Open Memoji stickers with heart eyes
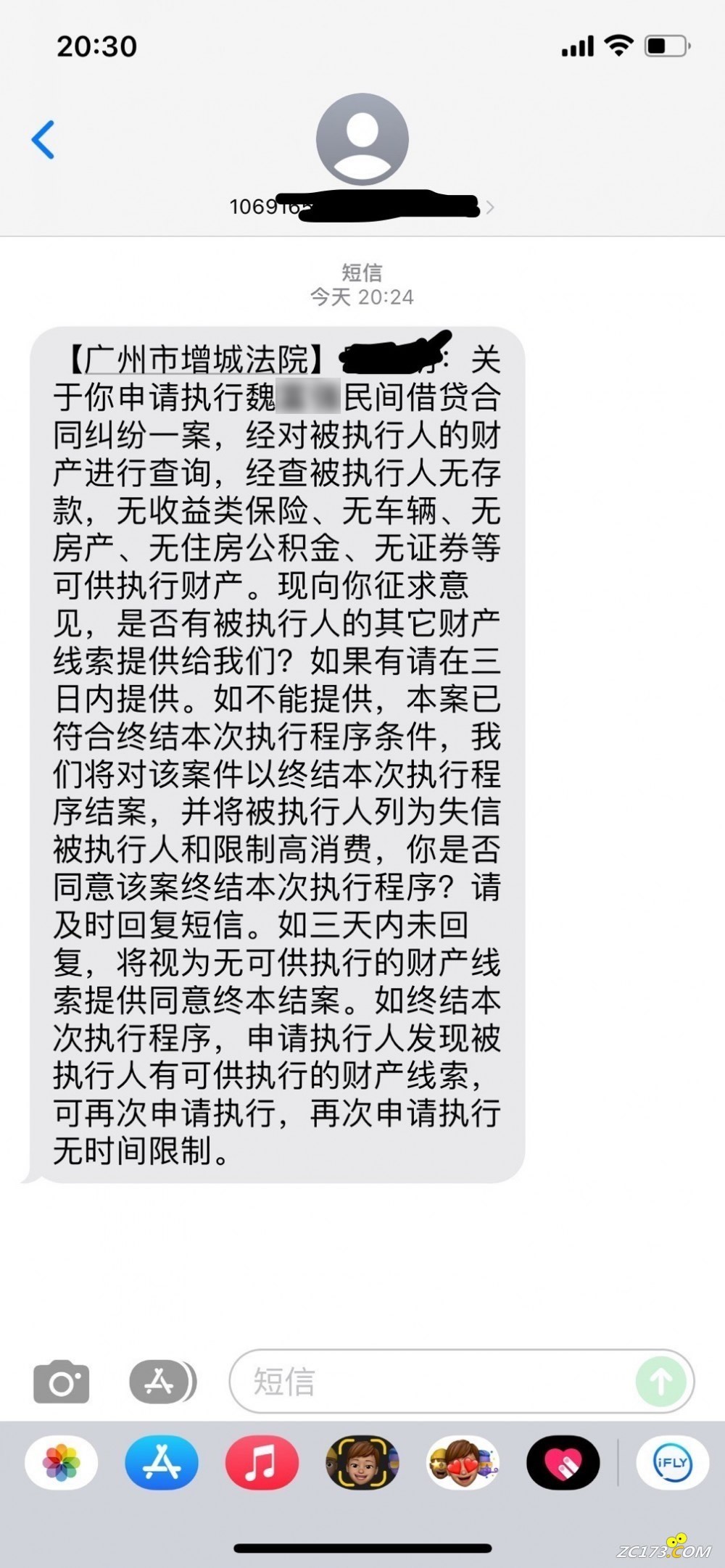The height and width of the screenshot is (1568, 725). tap(463, 1463)
